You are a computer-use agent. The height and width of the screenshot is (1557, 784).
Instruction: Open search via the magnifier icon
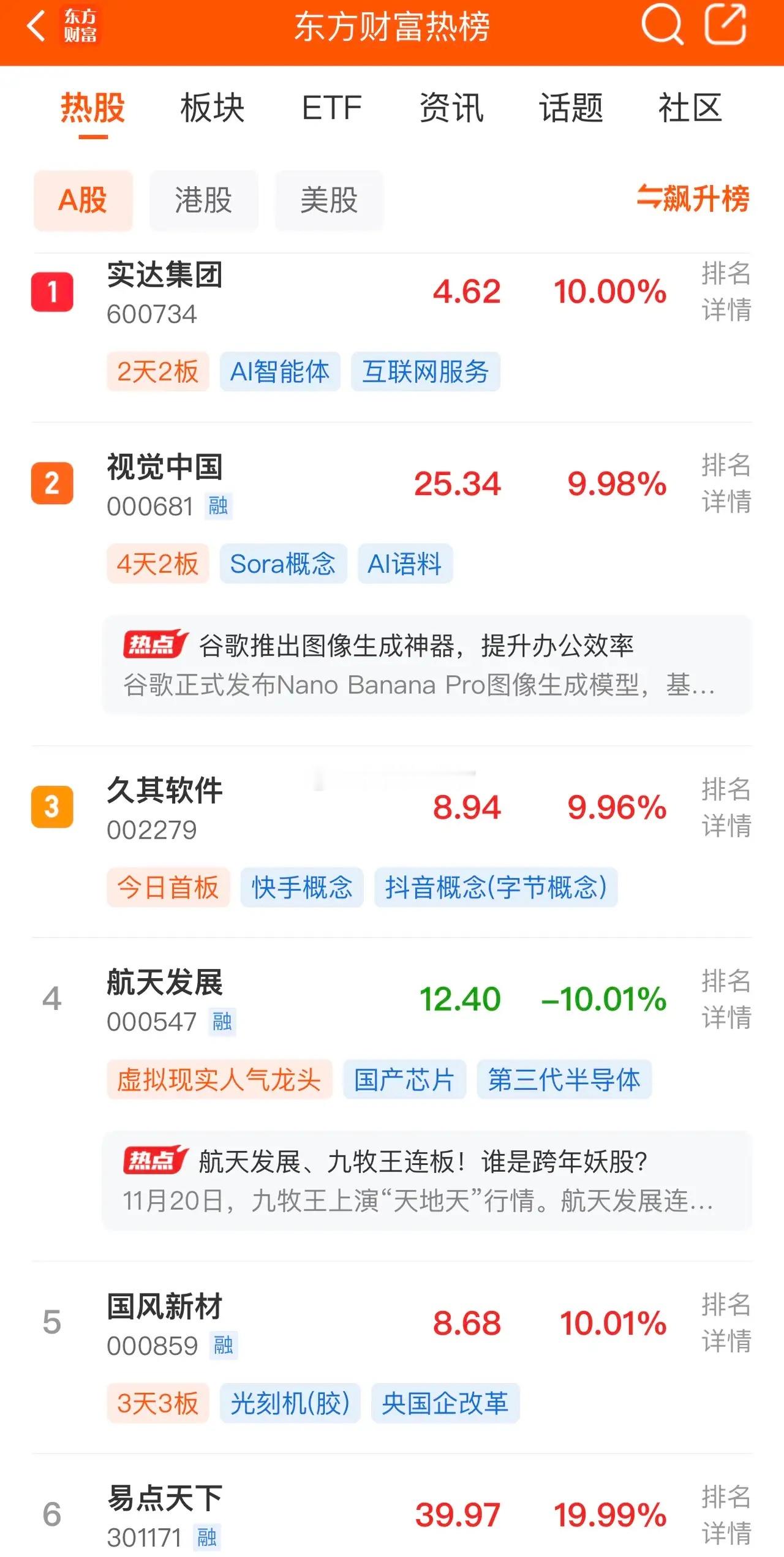tap(662, 26)
